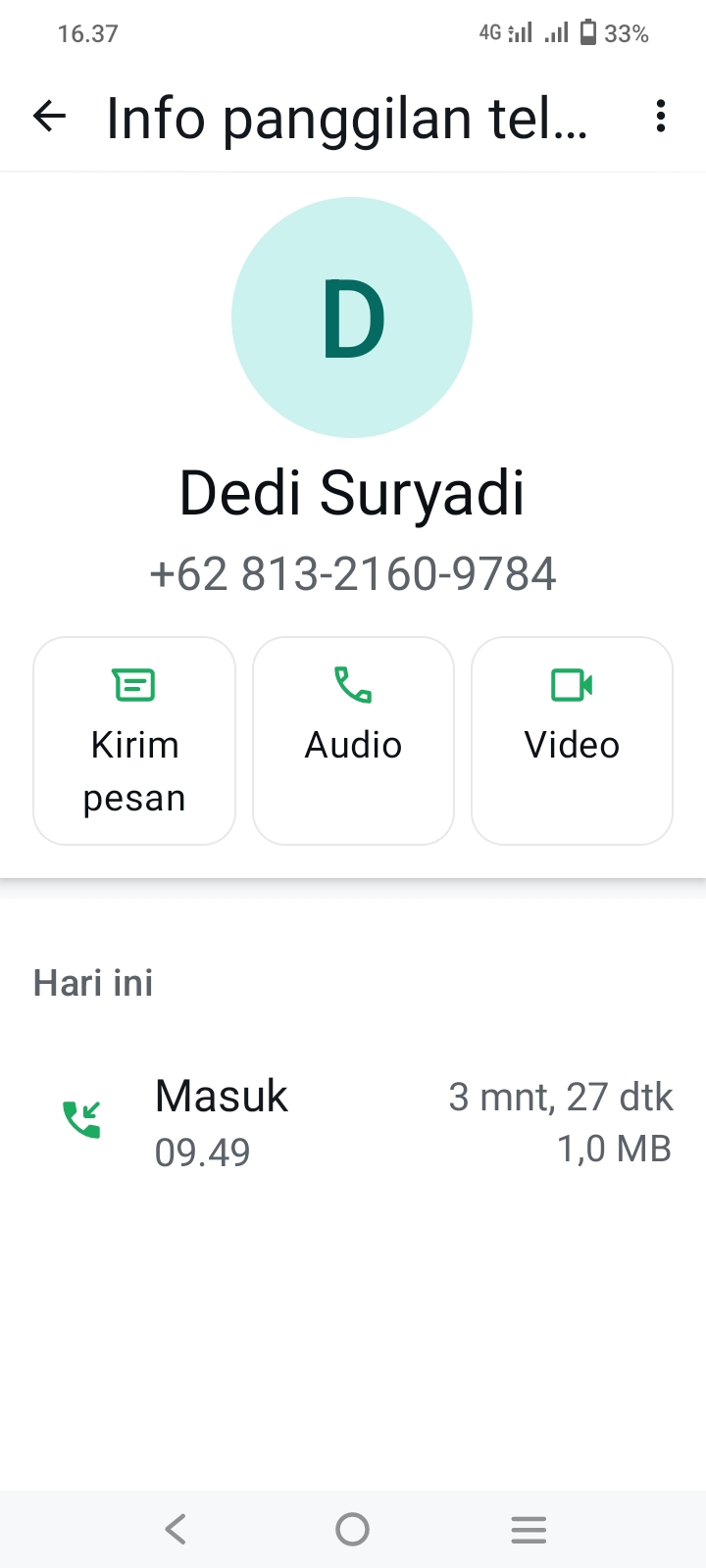Image resolution: width=706 pixels, height=1568 pixels.
Task: Start an Audio call with Dedi Suryadi
Action: [x=353, y=741]
